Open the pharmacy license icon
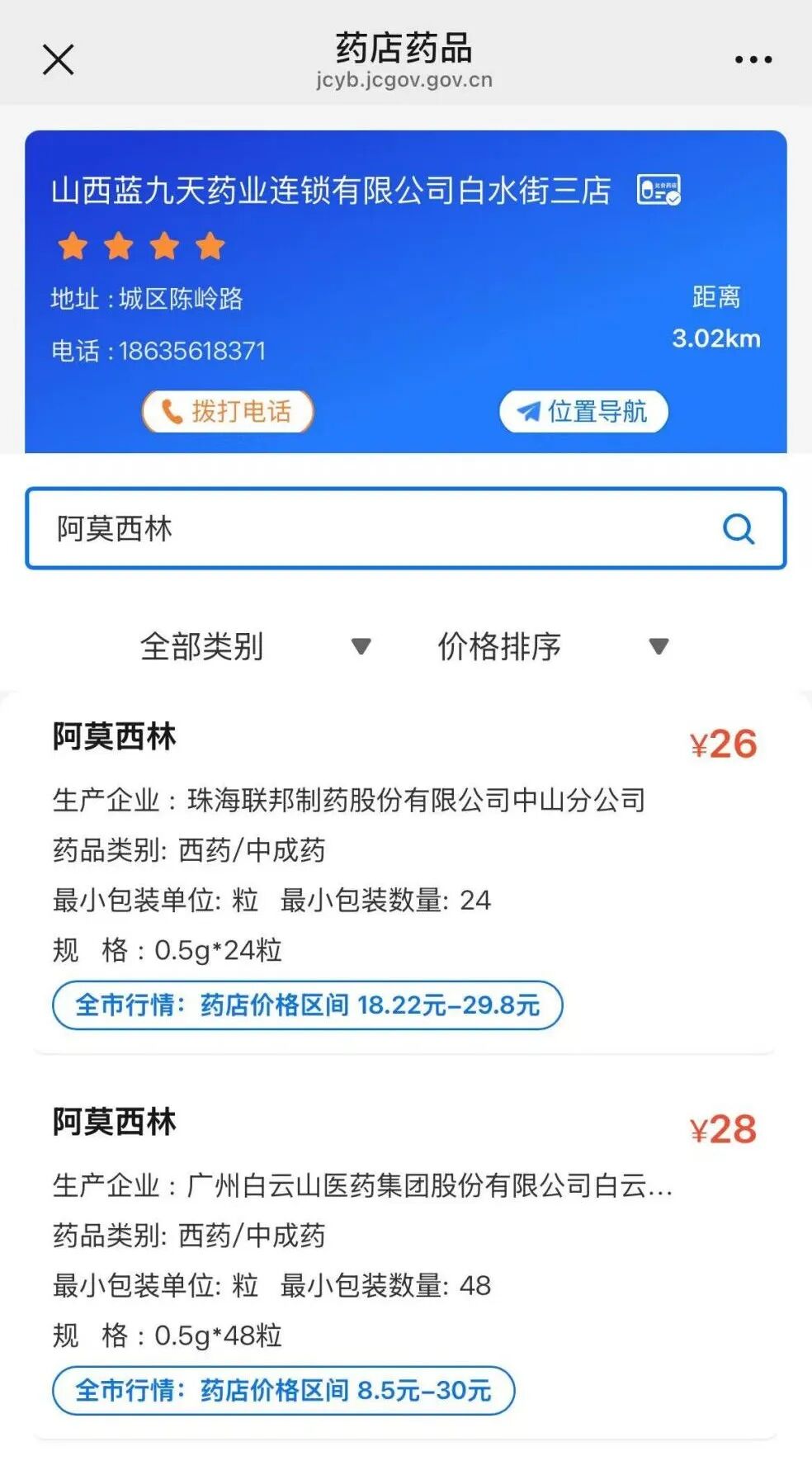Screen dimensions: 812x1461 click(x=658, y=190)
